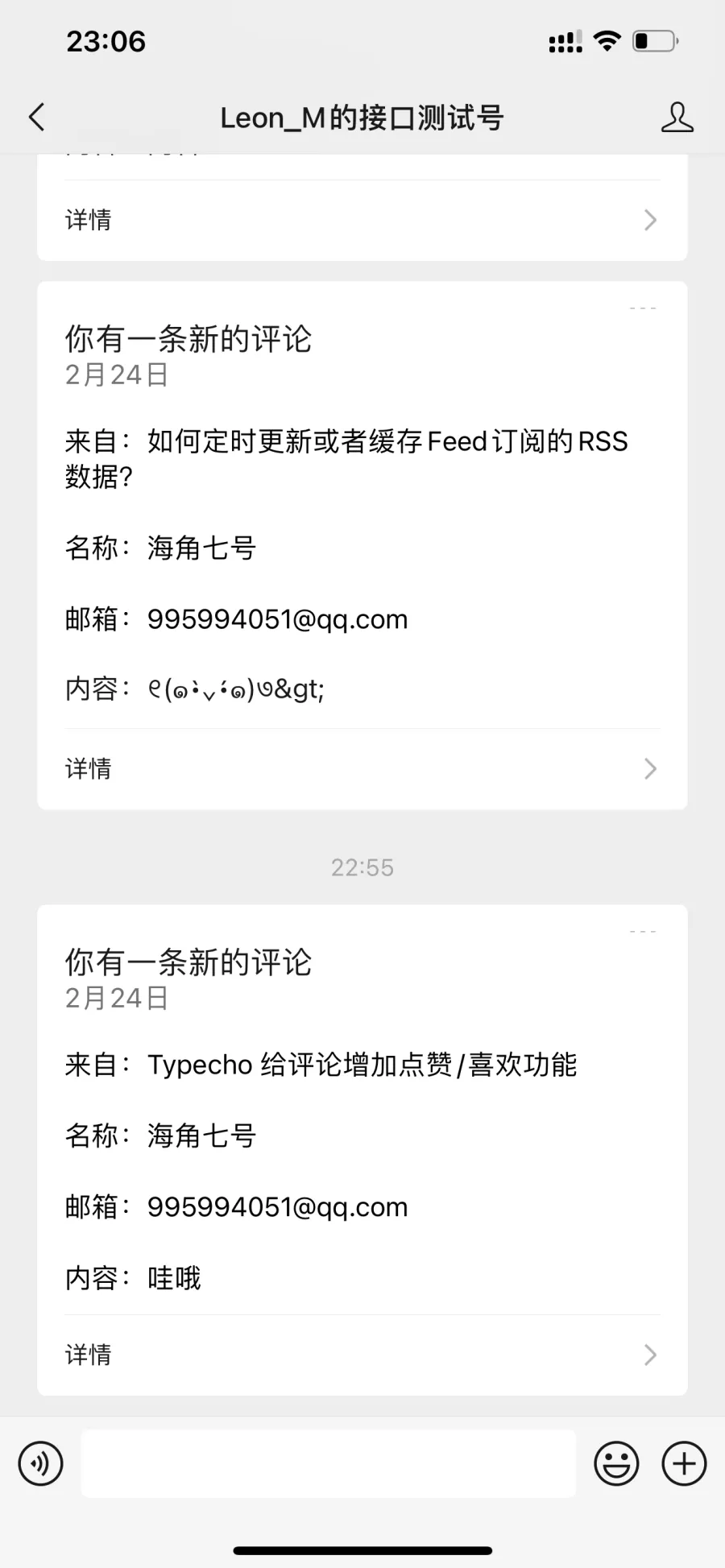The width and height of the screenshot is (725, 1568).
Task: Go back from the Leon_M chat
Action: pyautogui.click(x=37, y=118)
